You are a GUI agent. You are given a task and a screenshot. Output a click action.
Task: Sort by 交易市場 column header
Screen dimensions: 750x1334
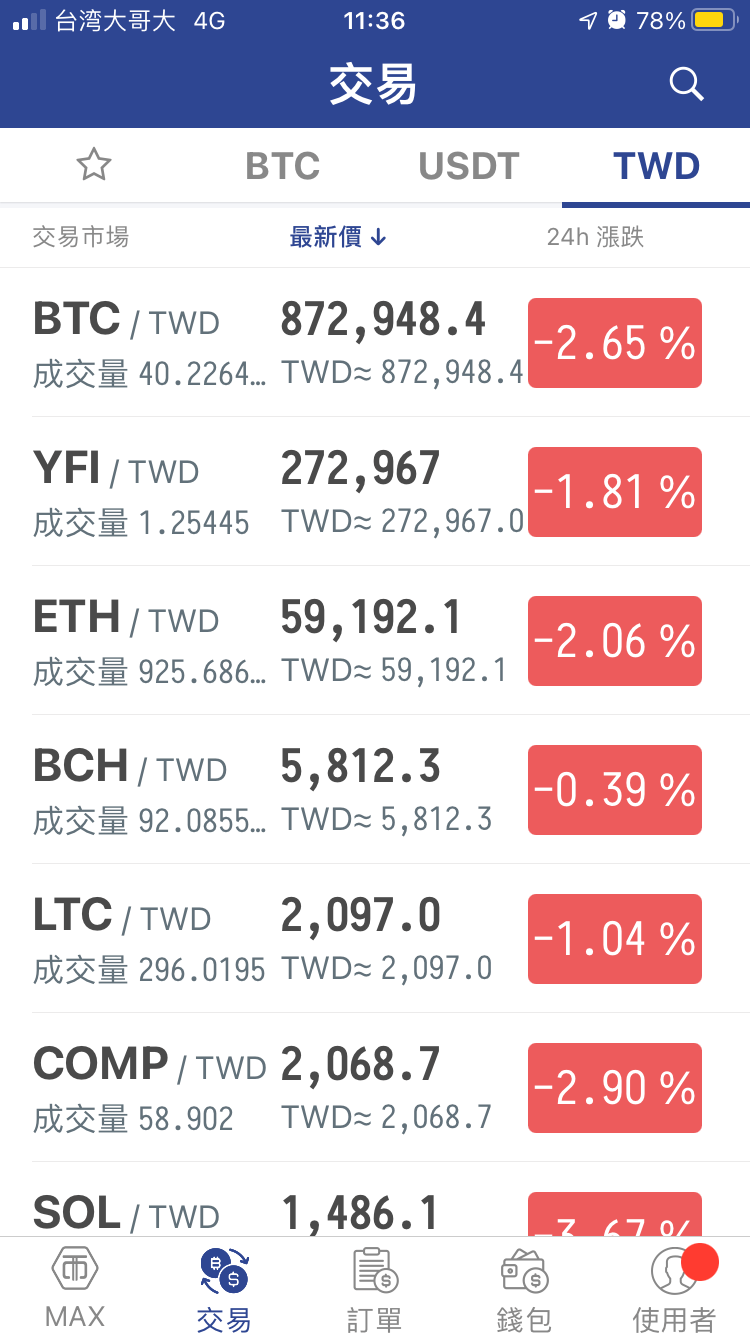coord(80,237)
